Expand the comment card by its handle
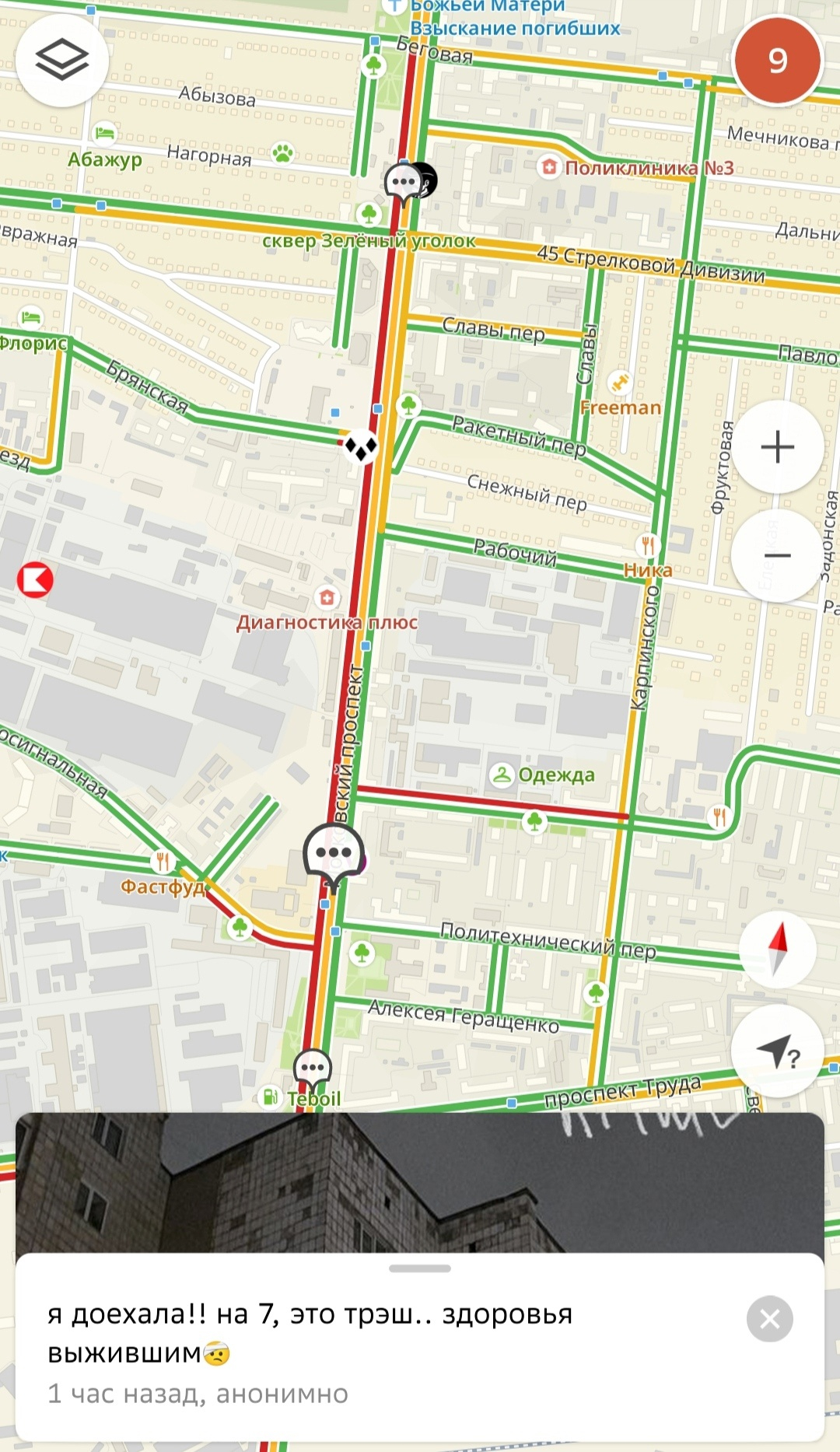 click(x=420, y=1268)
